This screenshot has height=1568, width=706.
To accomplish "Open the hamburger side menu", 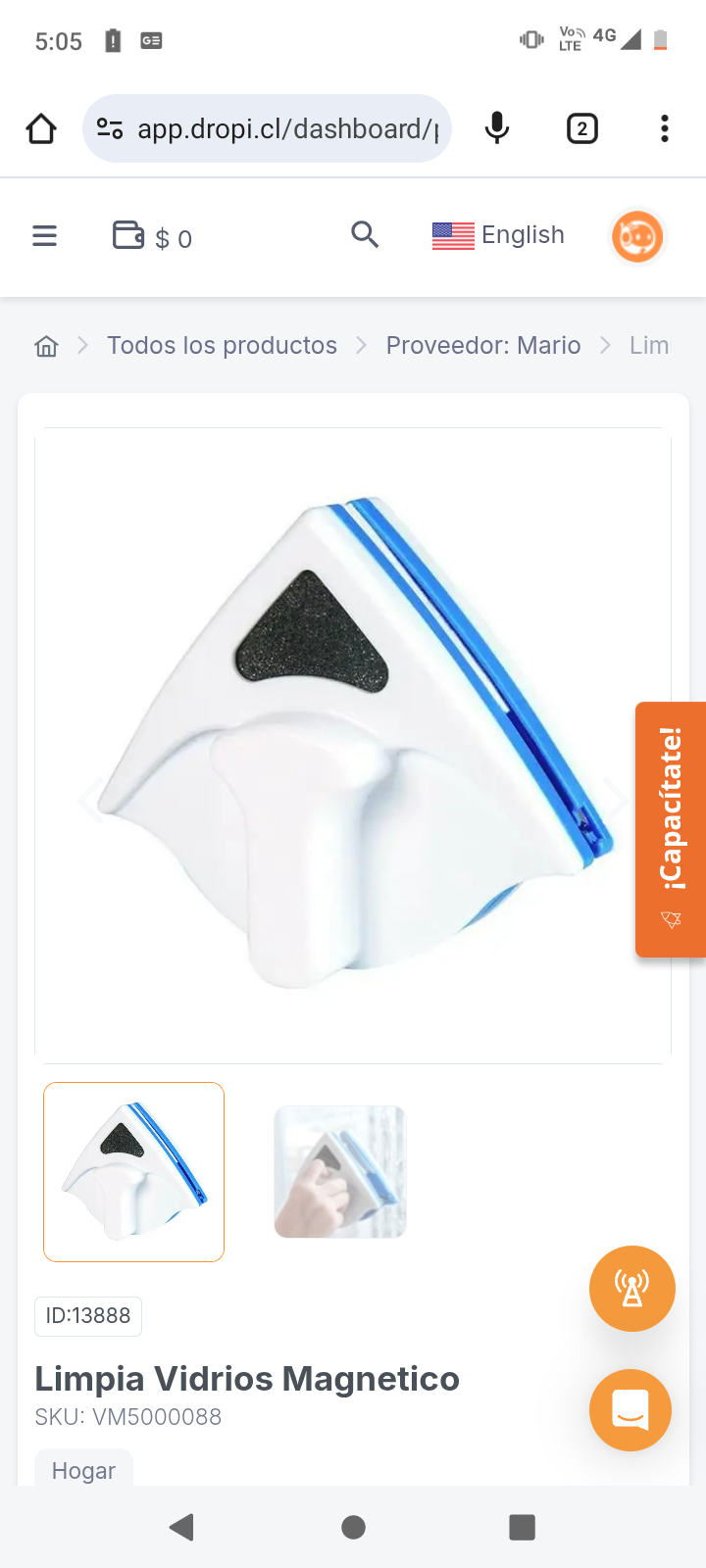I will click(x=45, y=236).
